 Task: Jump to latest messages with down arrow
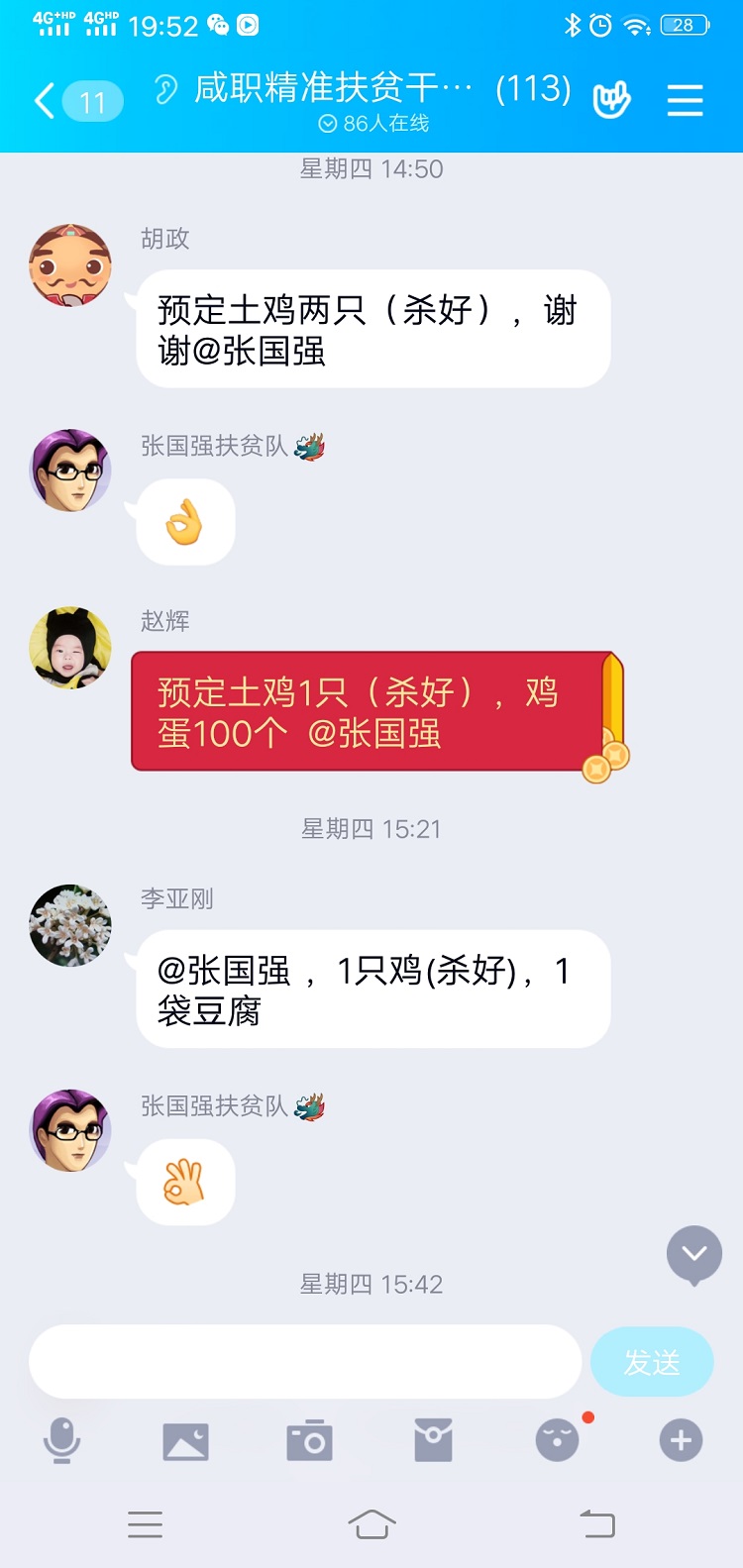tap(694, 1254)
